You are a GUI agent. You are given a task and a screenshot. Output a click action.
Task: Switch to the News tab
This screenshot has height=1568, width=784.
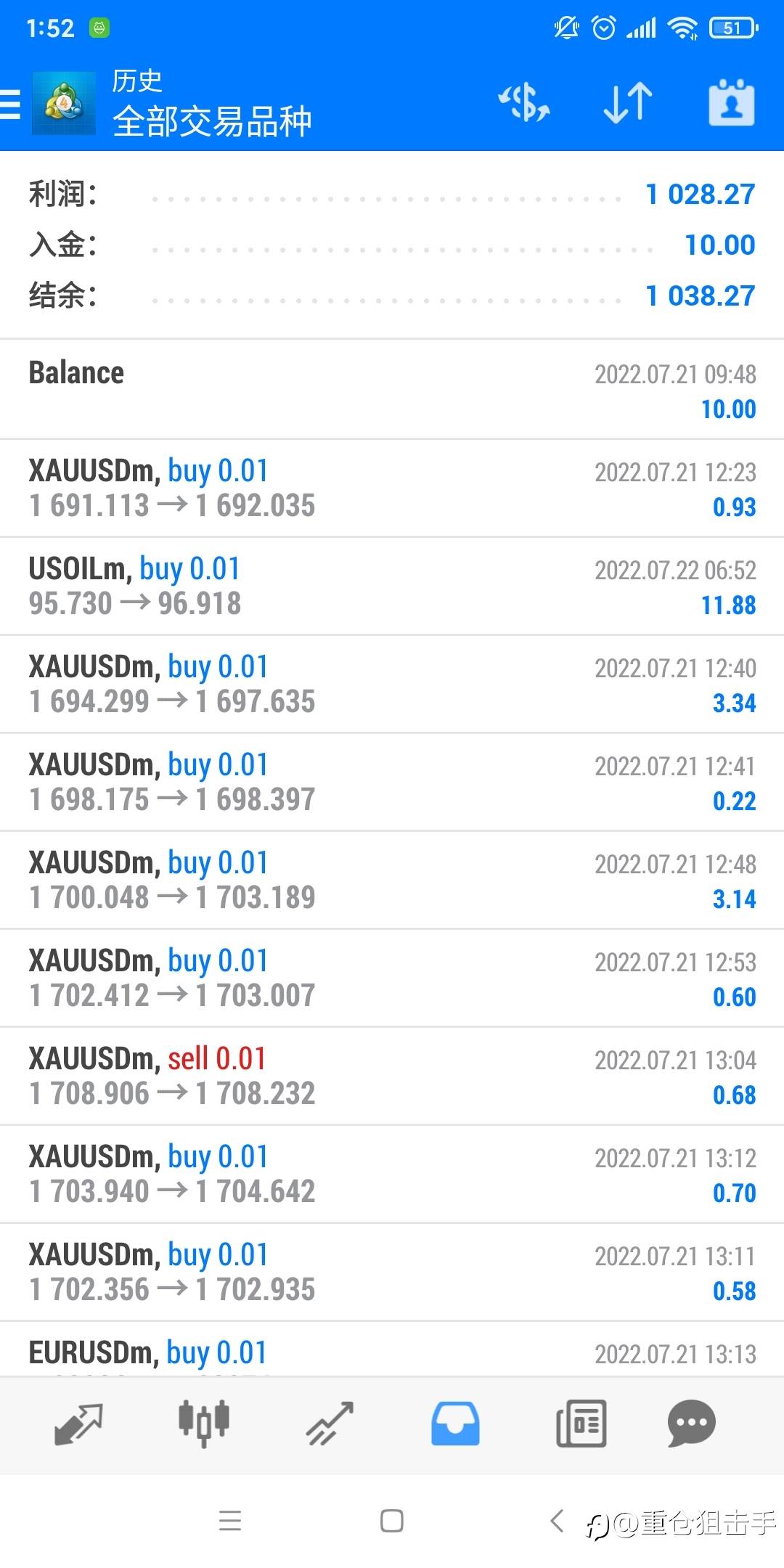(581, 1424)
